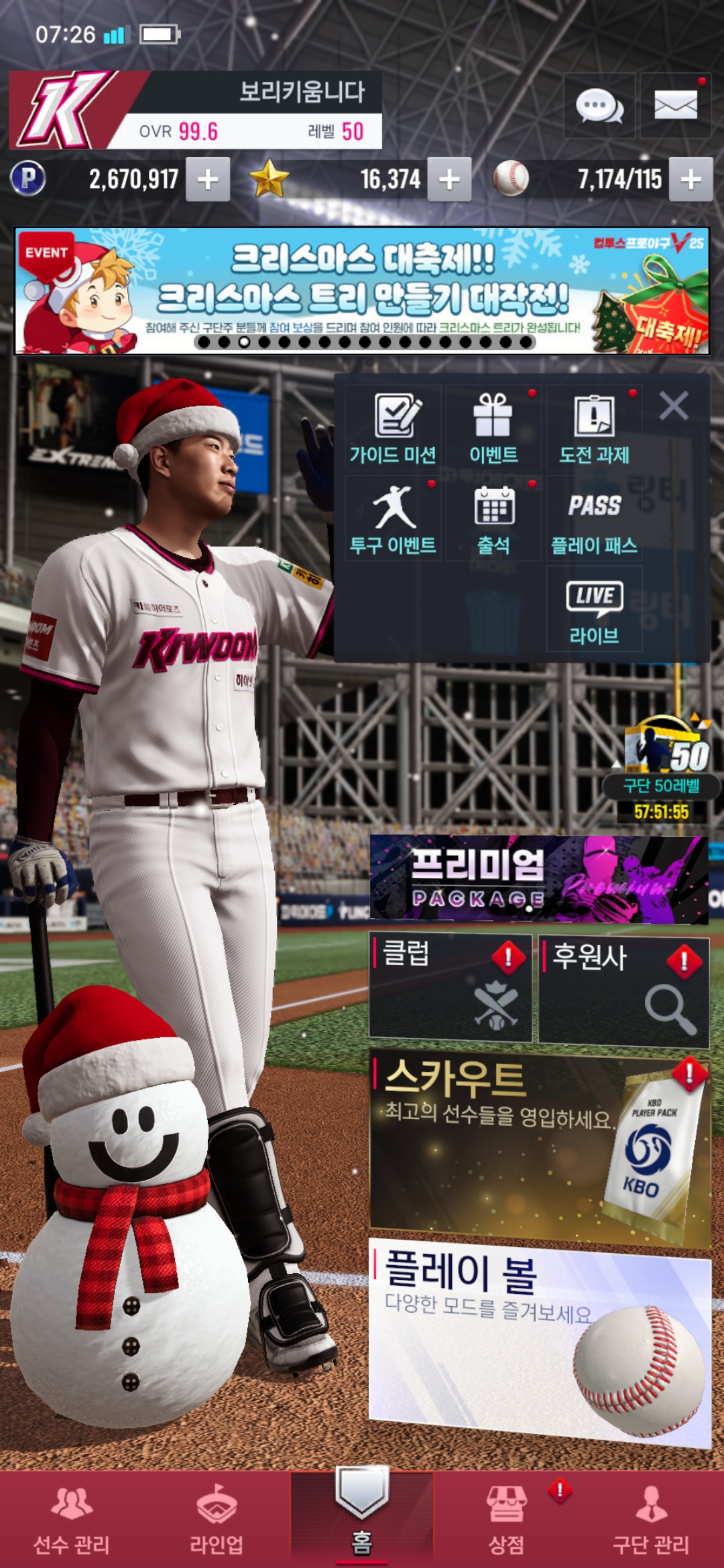This screenshot has width=724, height=1568.
Task: Open 도전 과제 challenges
Action: tap(594, 428)
